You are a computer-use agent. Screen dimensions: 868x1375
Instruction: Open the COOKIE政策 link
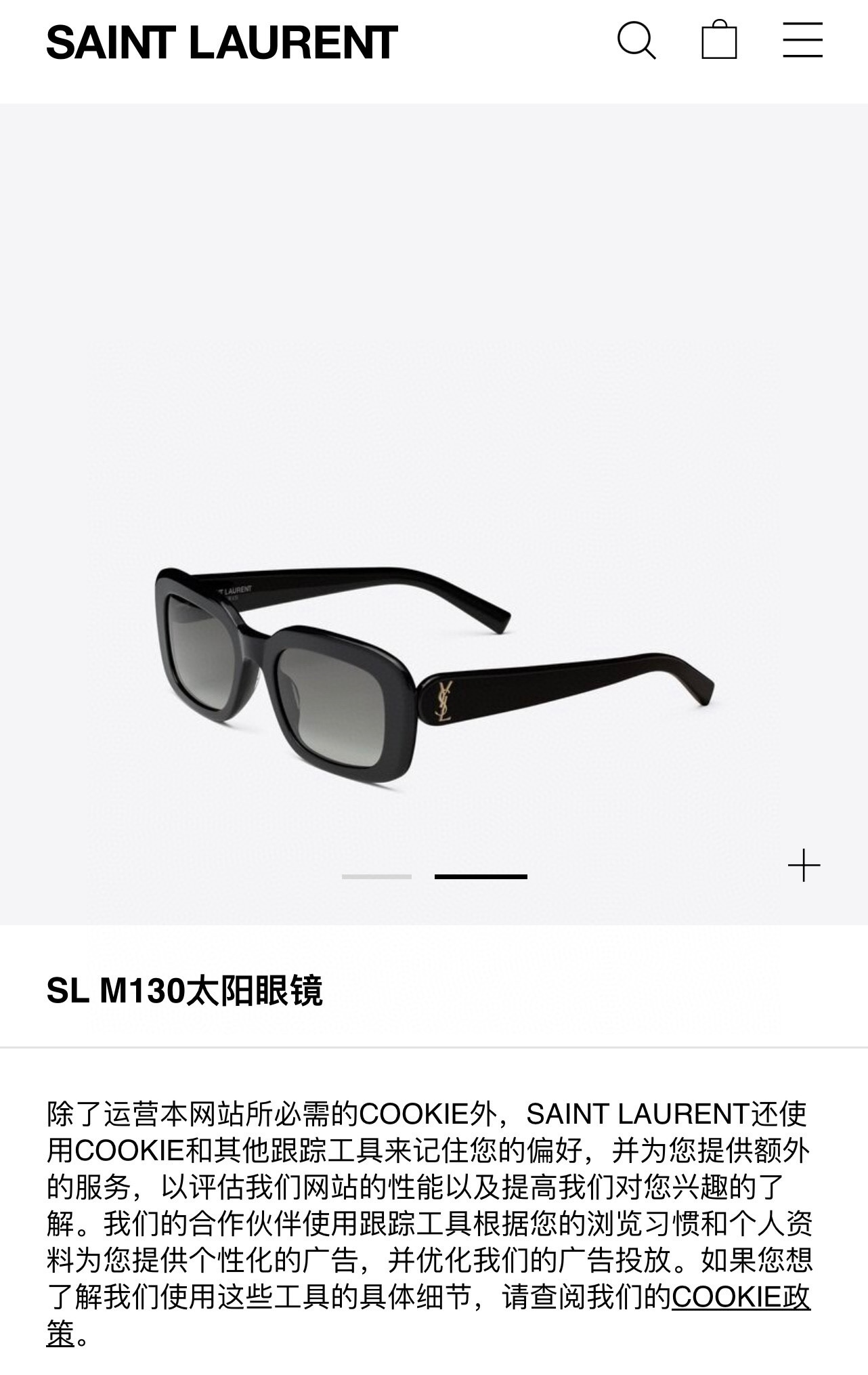[740, 1297]
